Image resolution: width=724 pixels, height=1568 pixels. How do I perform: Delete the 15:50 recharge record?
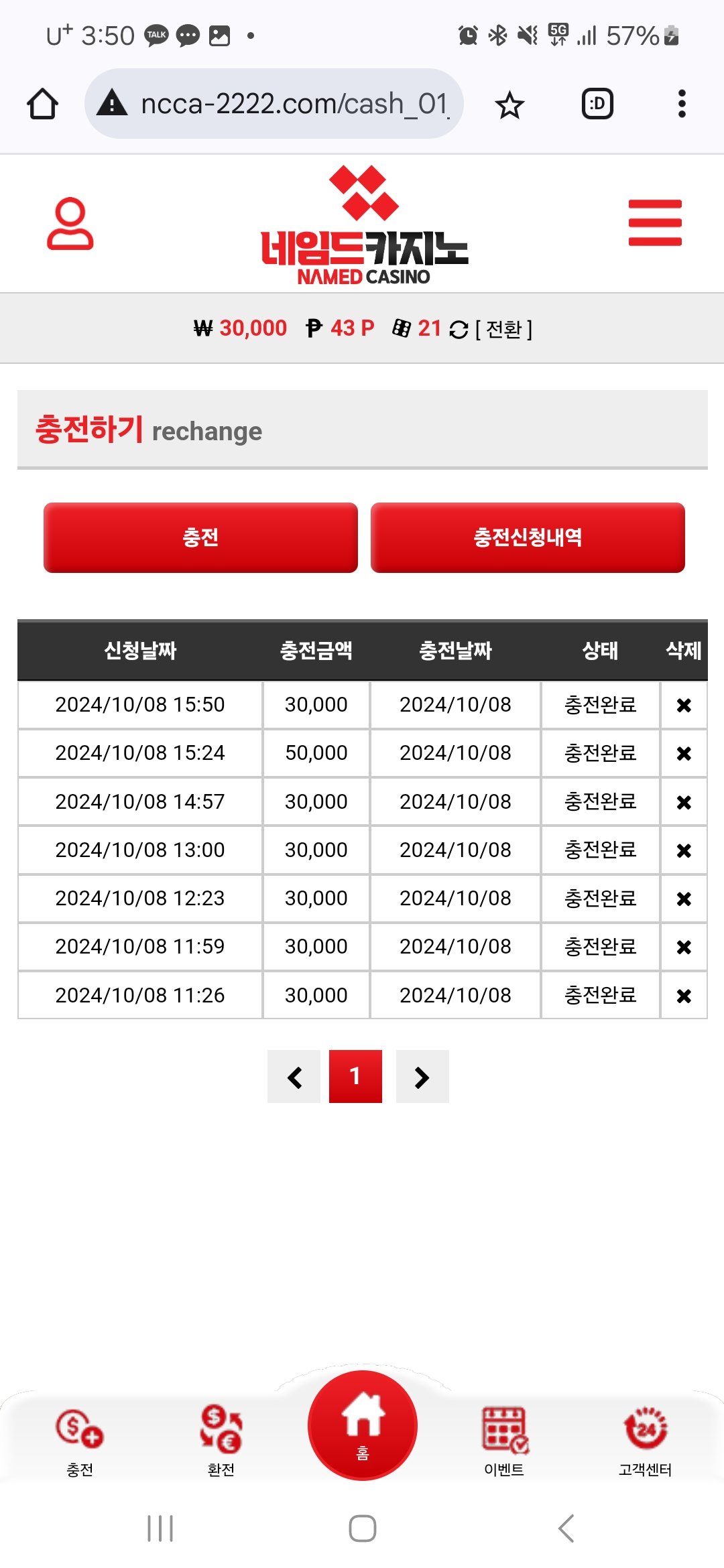click(x=683, y=705)
